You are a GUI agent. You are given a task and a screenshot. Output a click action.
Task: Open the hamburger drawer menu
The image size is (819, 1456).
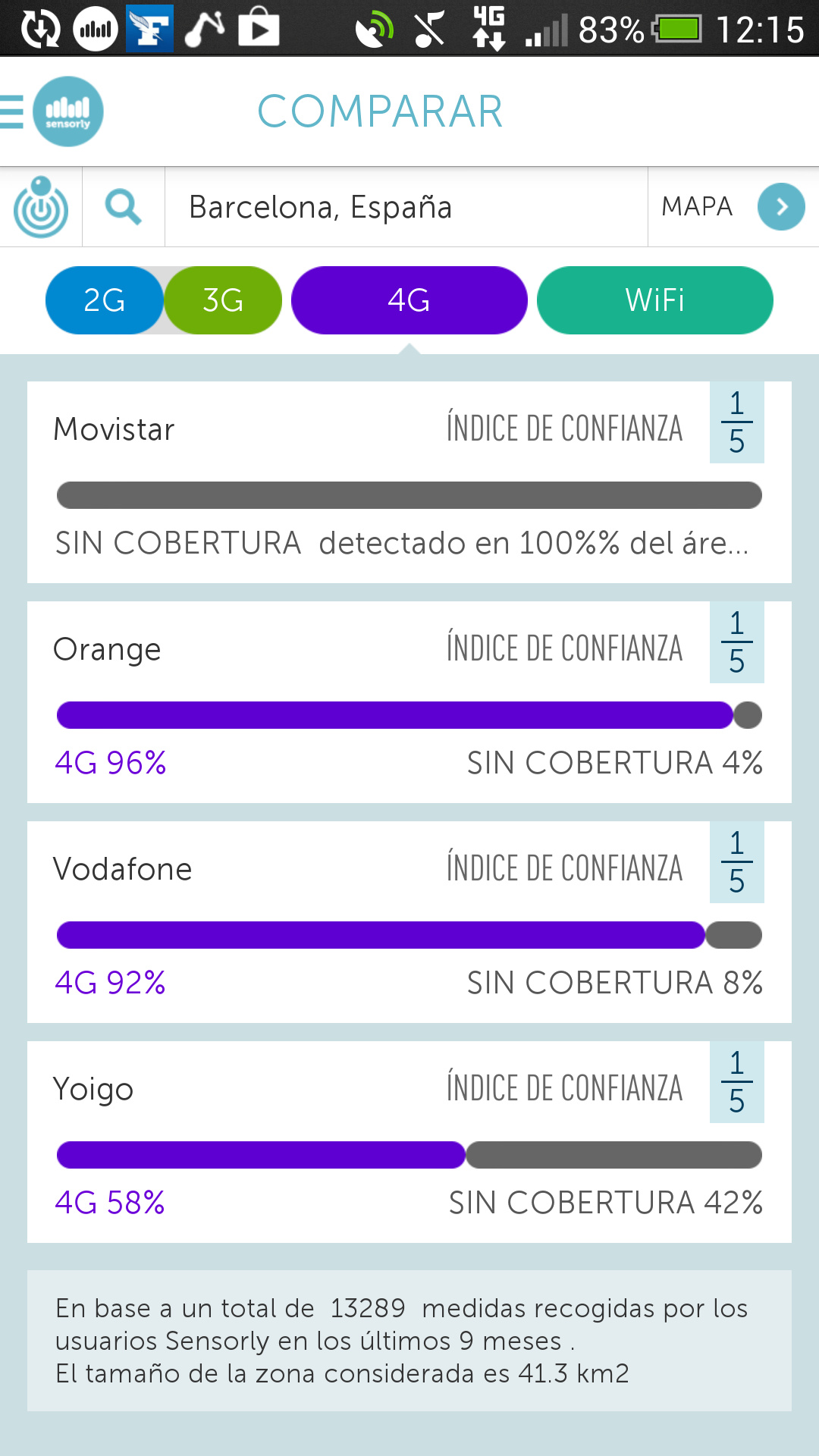click(12, 111)
